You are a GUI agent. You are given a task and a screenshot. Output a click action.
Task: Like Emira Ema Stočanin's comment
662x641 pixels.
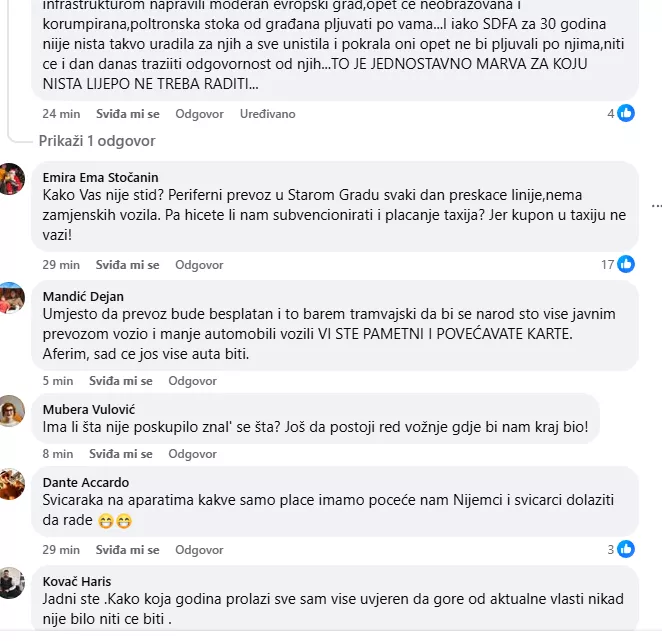click(127, 265)
